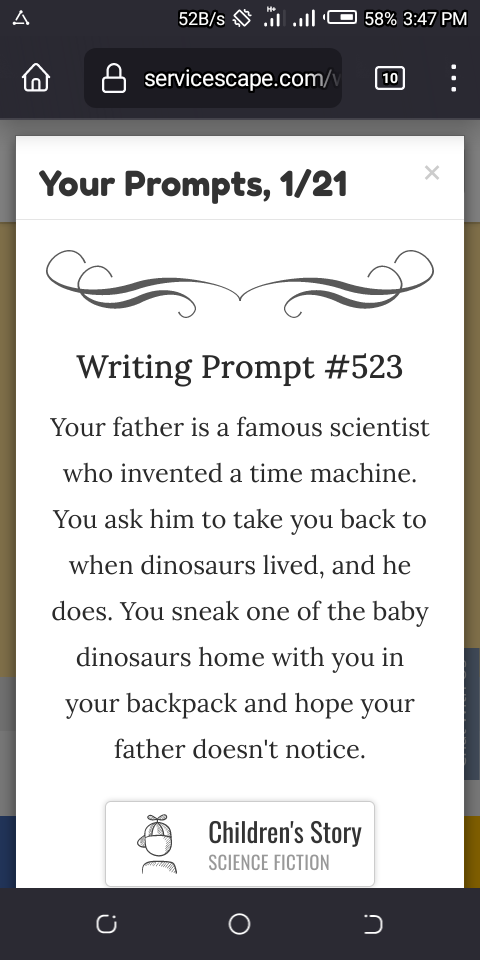Go to the system home screen

[x=239, y=924]
